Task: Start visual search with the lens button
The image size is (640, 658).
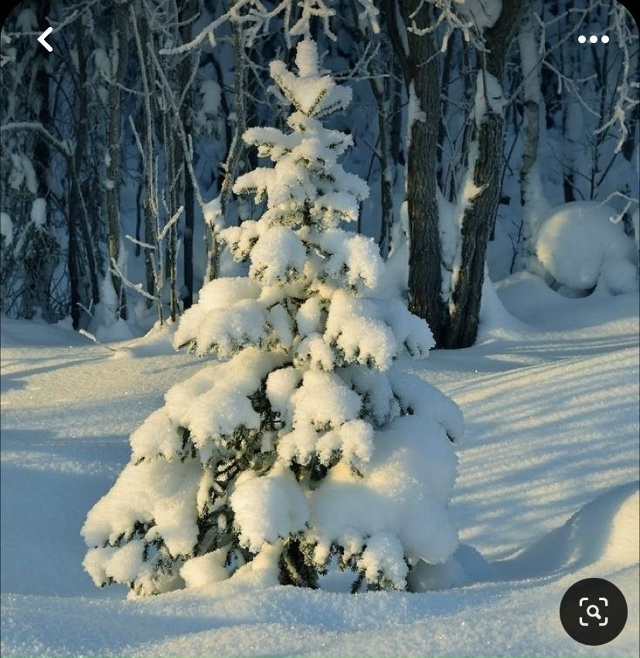Action: point(593,611)
